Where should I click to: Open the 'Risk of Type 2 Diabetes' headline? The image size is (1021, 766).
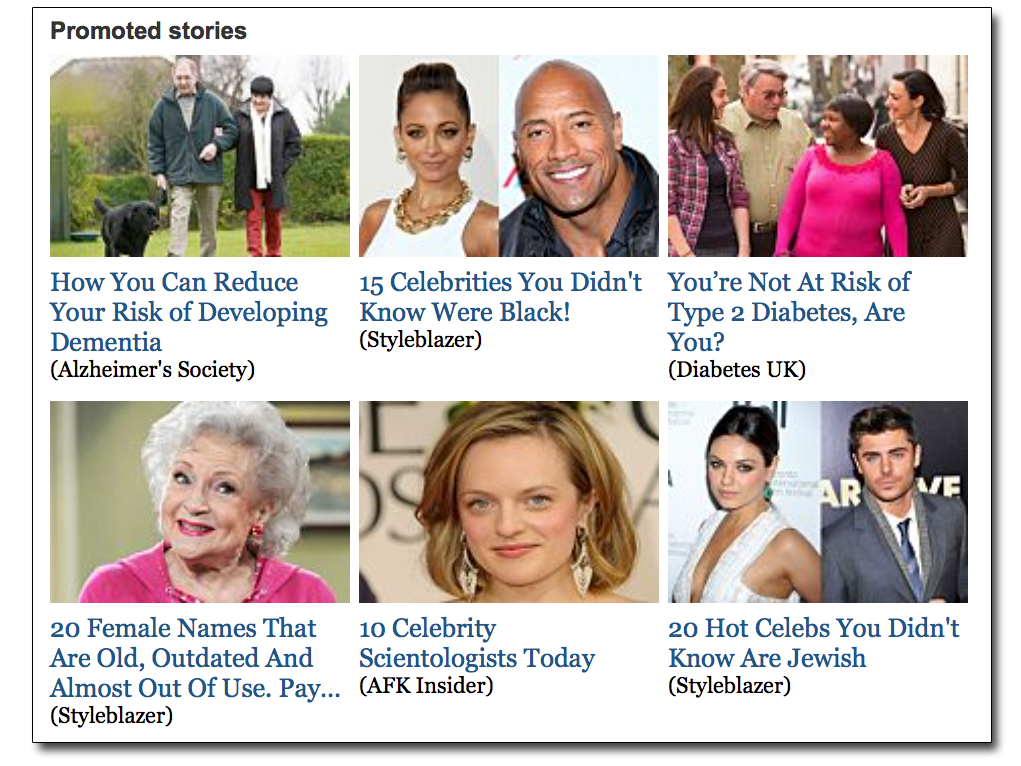[788, 311]
